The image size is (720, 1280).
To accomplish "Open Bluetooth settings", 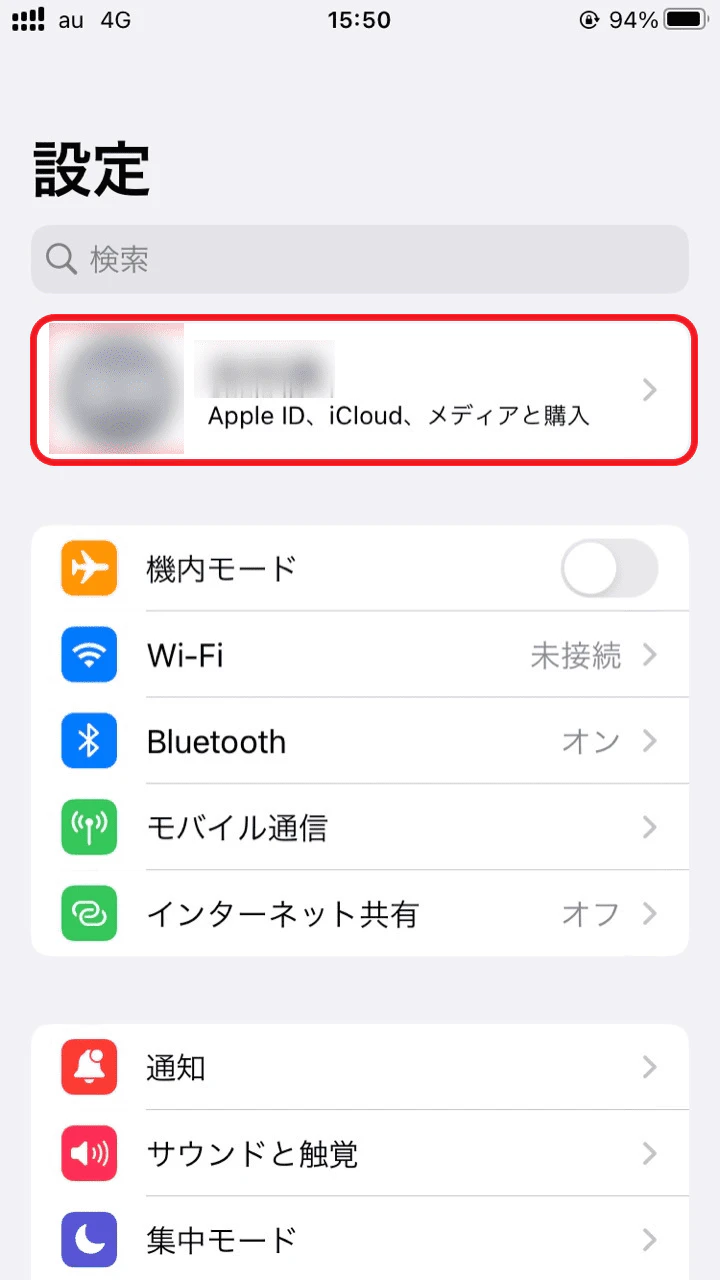I will (360, 741).
